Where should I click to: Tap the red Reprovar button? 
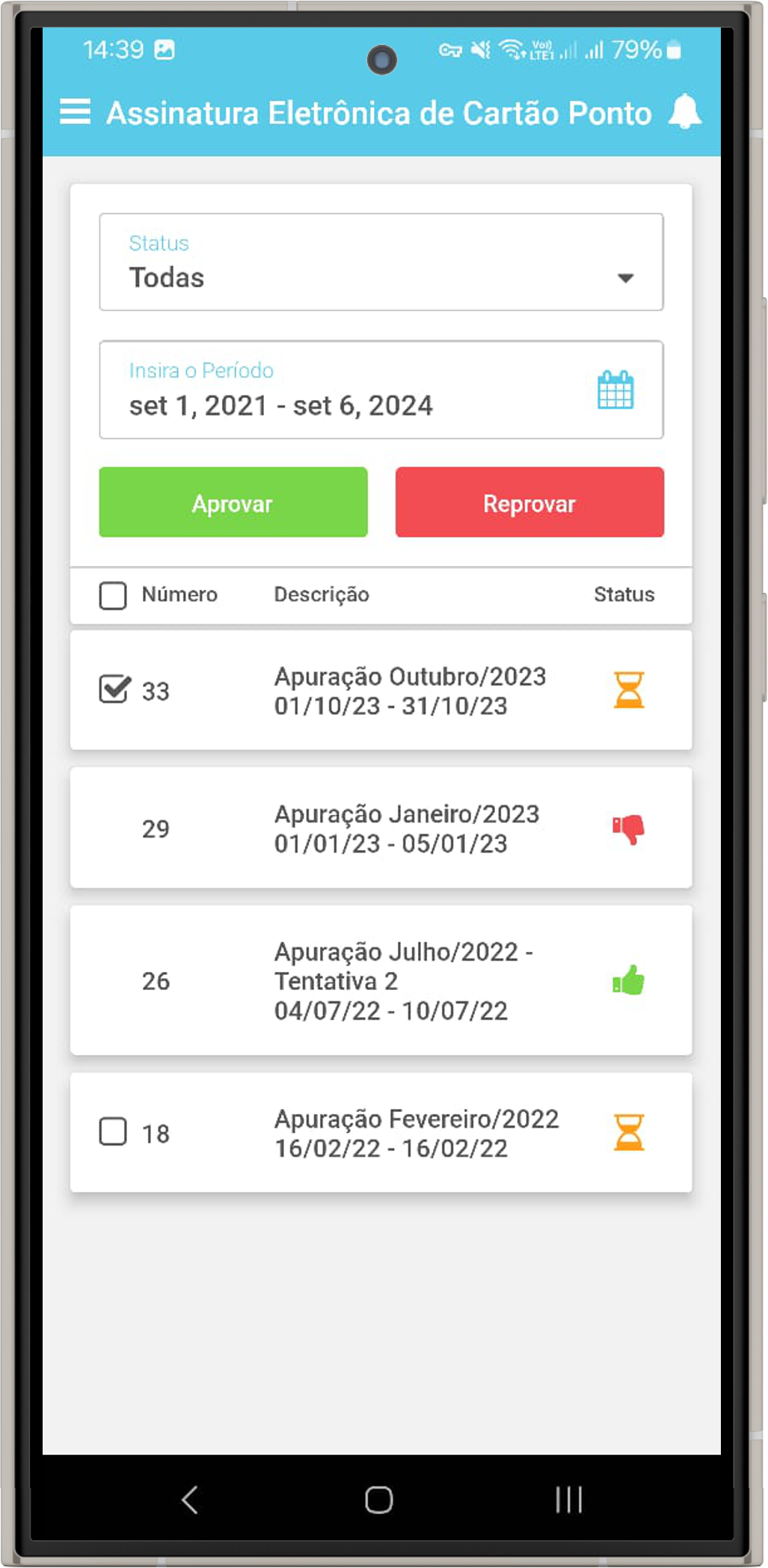(529, 502)
